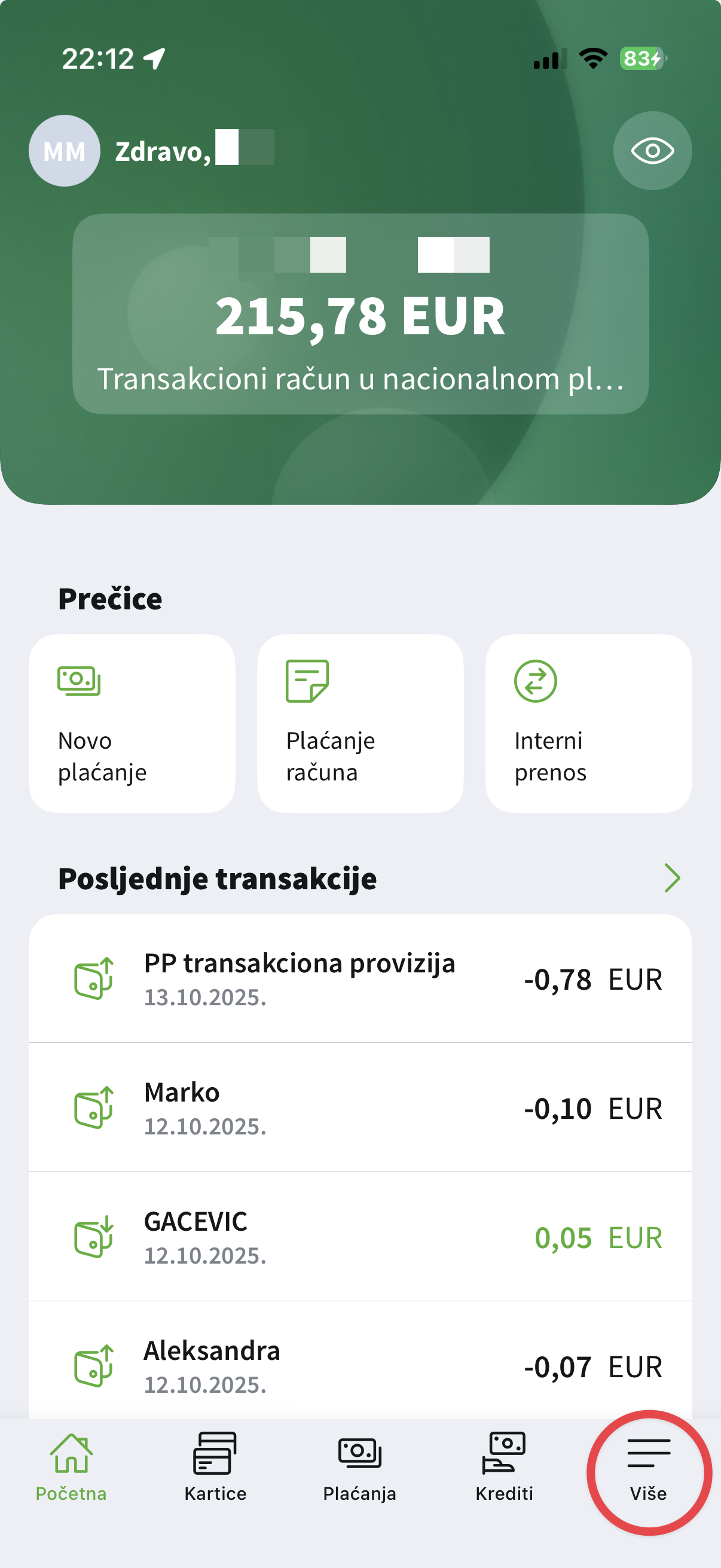721x1568 pixels.
Task: Switch to the Plaćanja tab
Action: pyautogui.click(x=359, y=1467)
